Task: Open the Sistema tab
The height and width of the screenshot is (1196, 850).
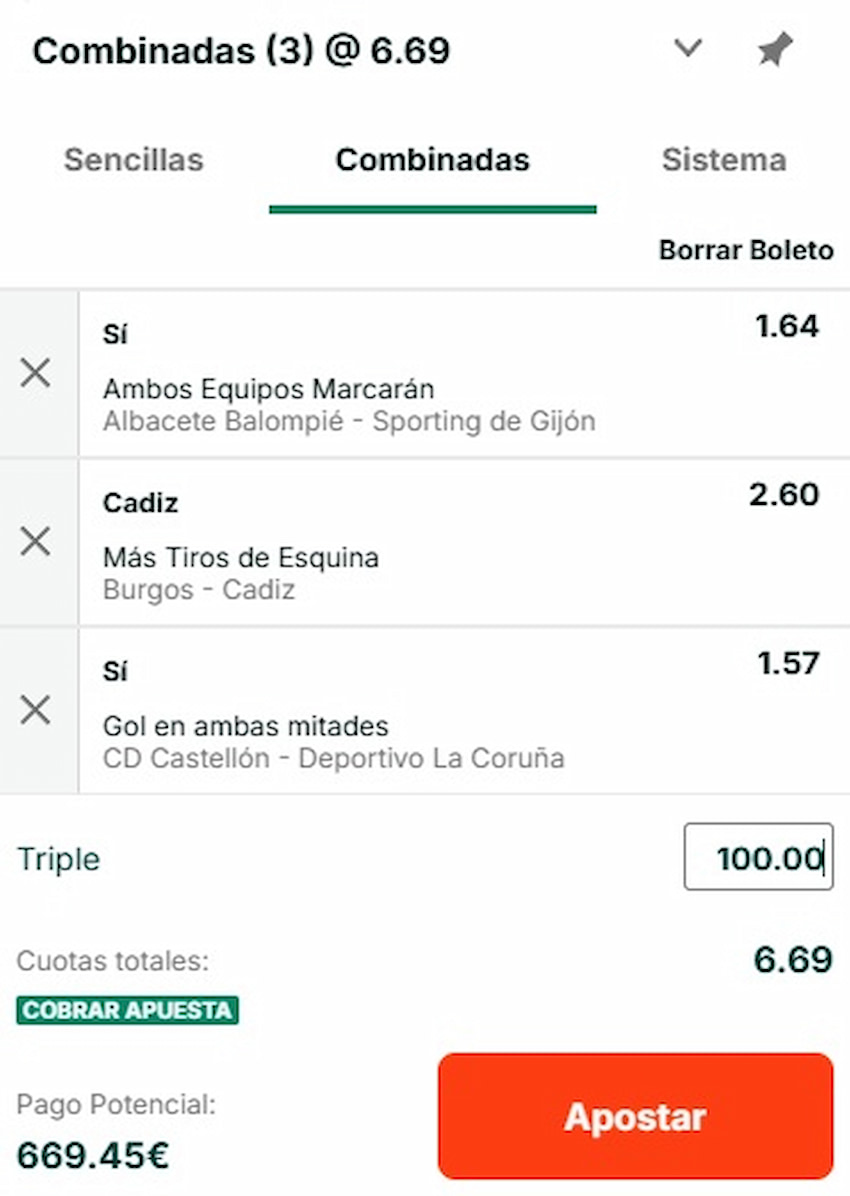Action: (x=724, y=160)
